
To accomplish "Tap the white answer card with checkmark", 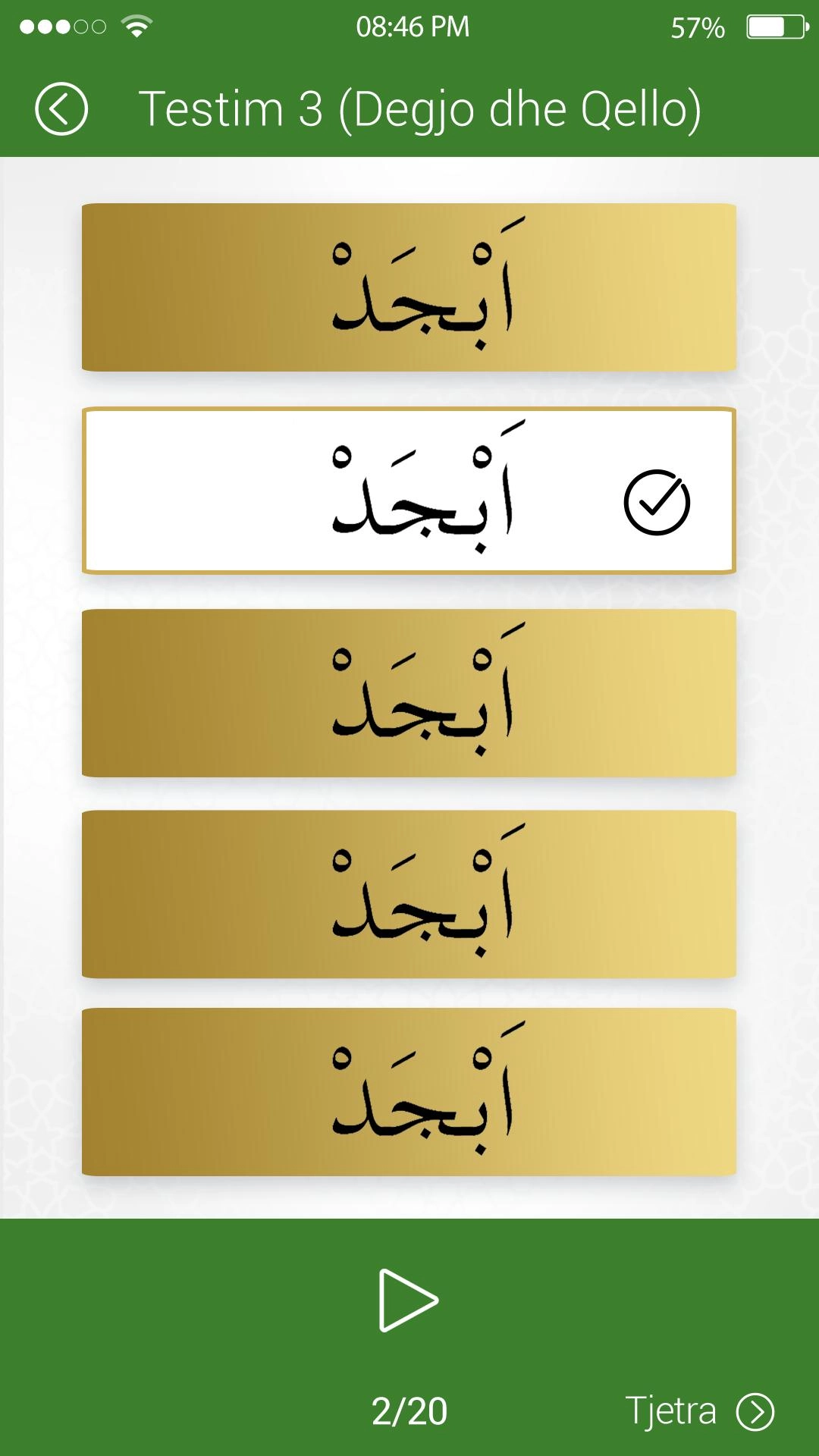I will click(x=409, y=491).
